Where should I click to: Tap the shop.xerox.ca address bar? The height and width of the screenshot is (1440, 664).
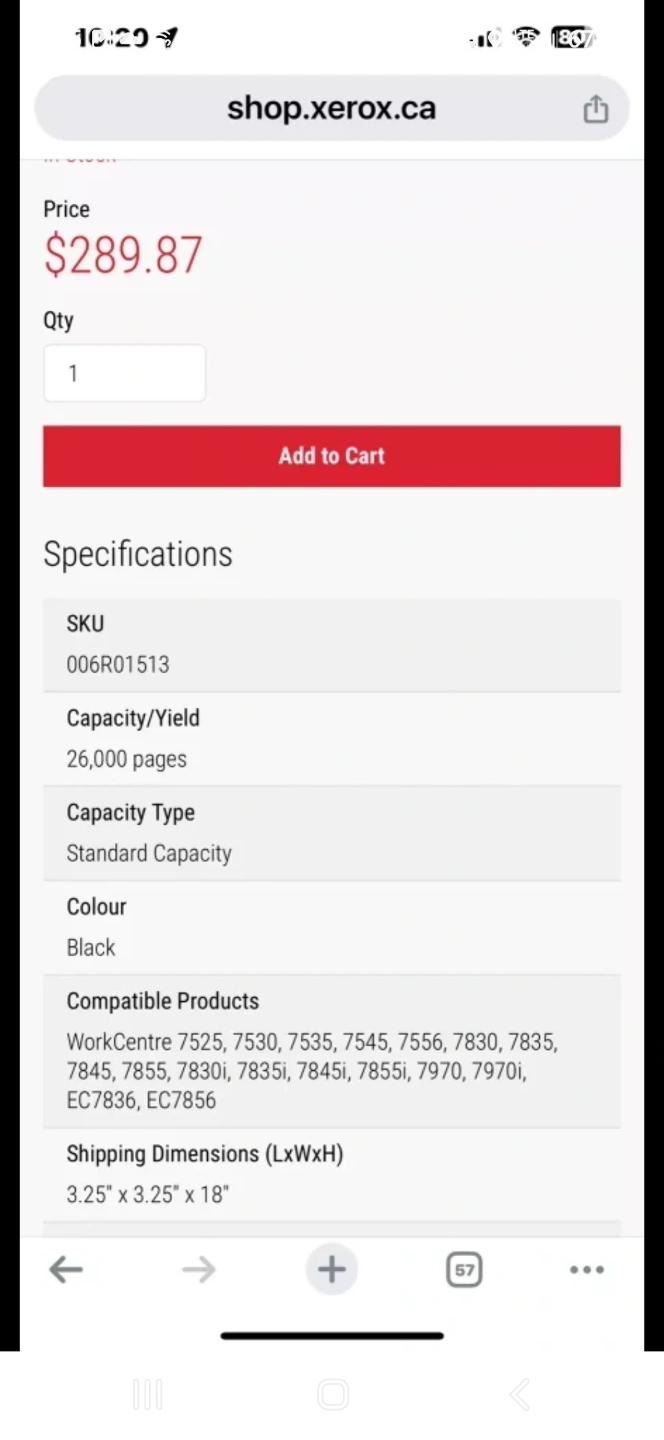pos(331,108)
